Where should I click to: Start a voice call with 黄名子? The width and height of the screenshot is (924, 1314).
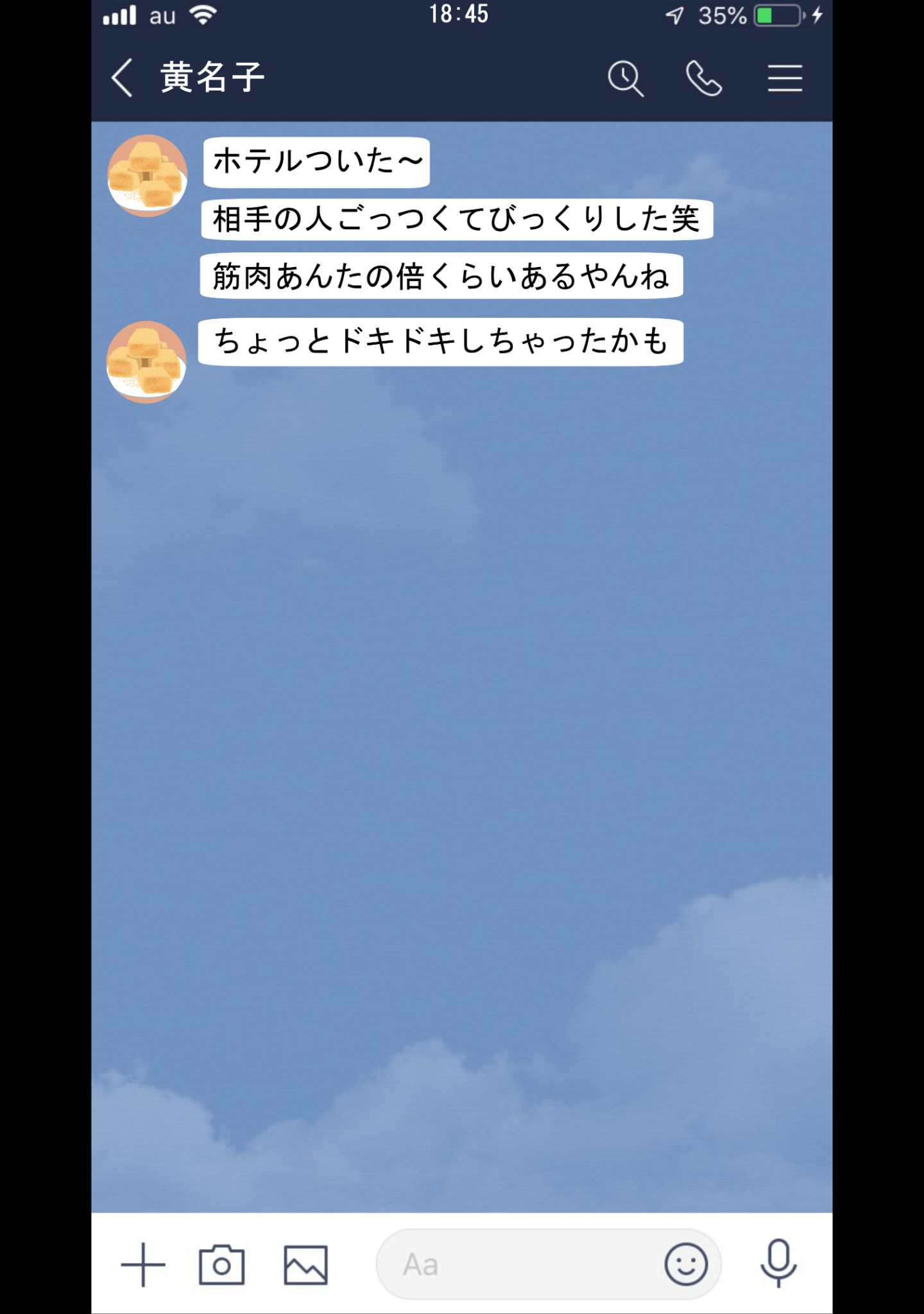(x=703, y=78)
